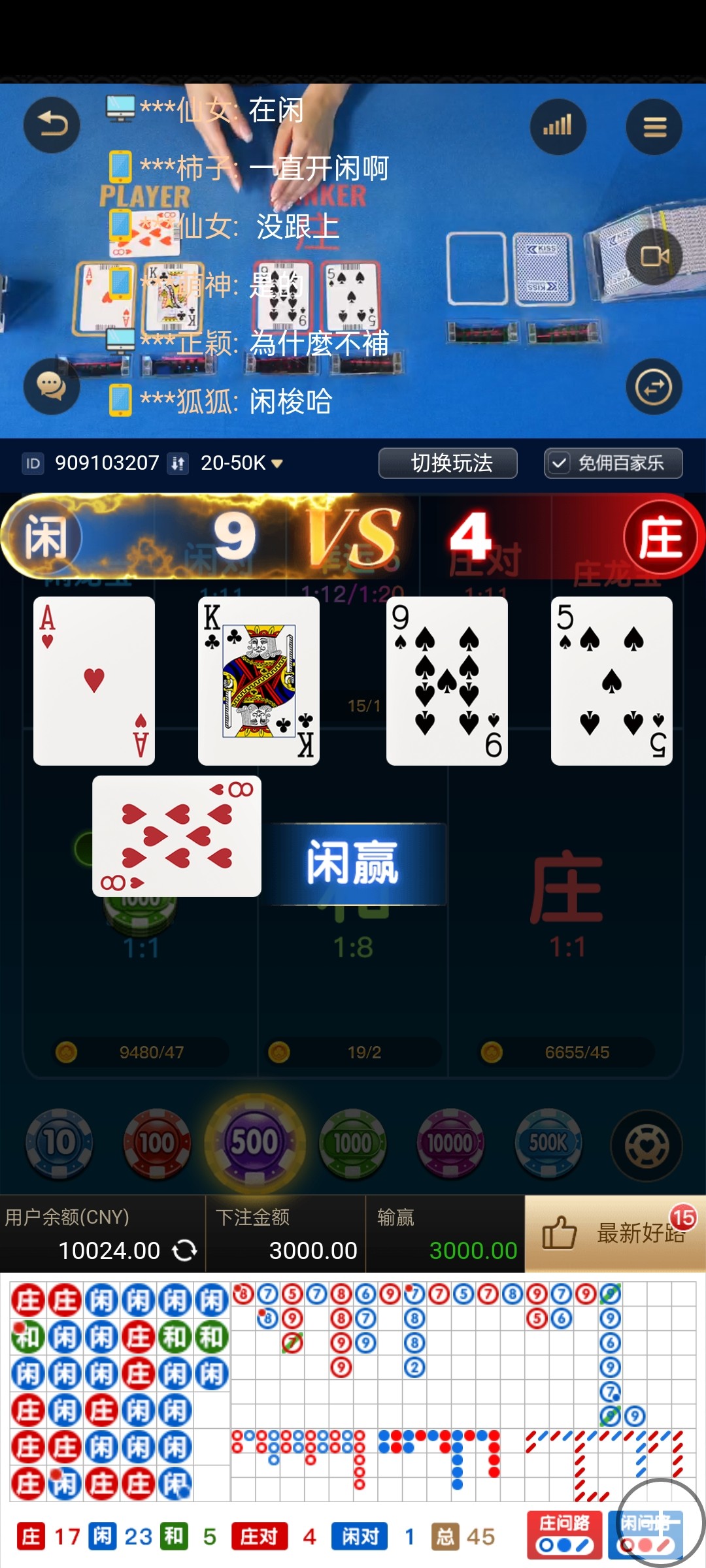Tap the back arrow icon
The width and height of the screenshot is (706, 1568).
click(52, 125)
